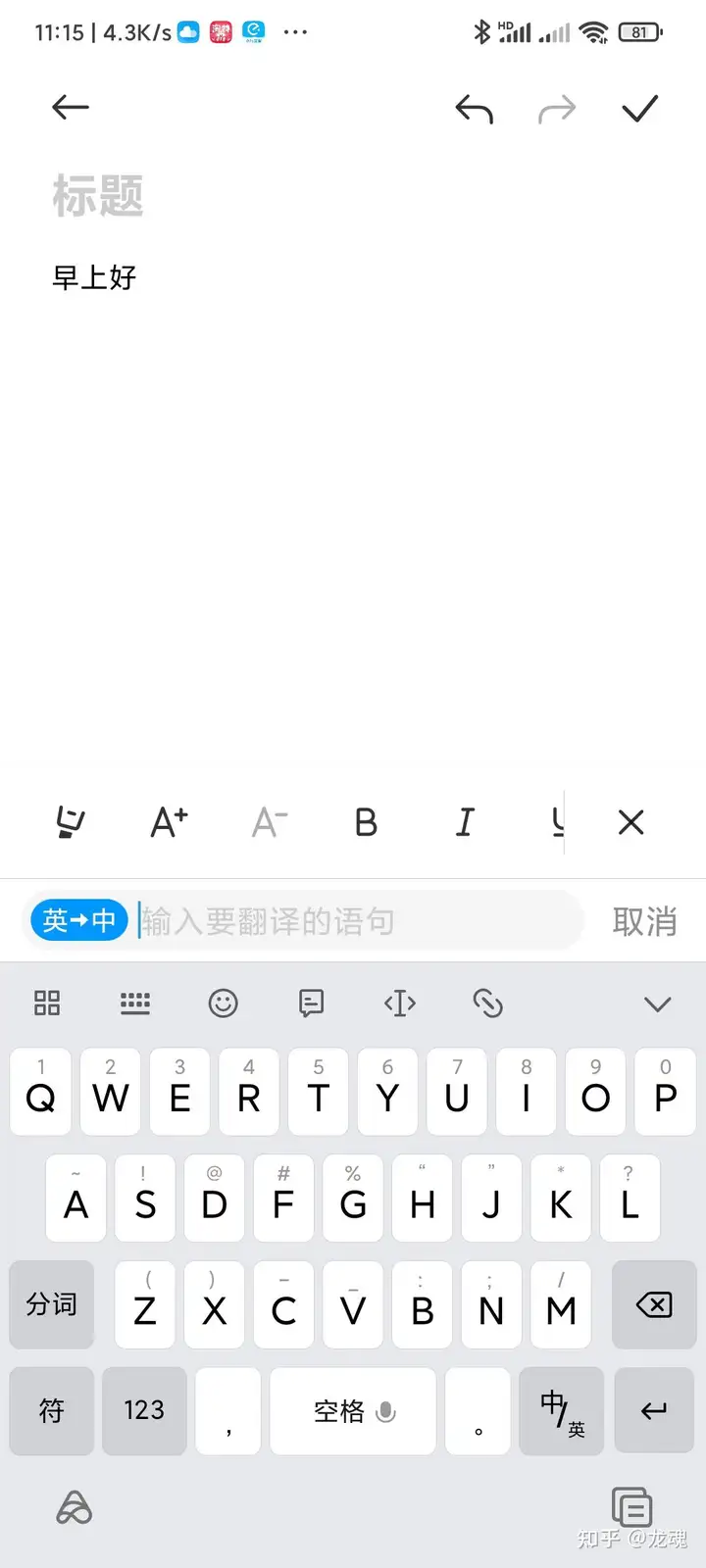Image resolution: width=706 pixels, height=1568 pixels.
Task: Cancel translation with 取消
Action: (644, 921)
